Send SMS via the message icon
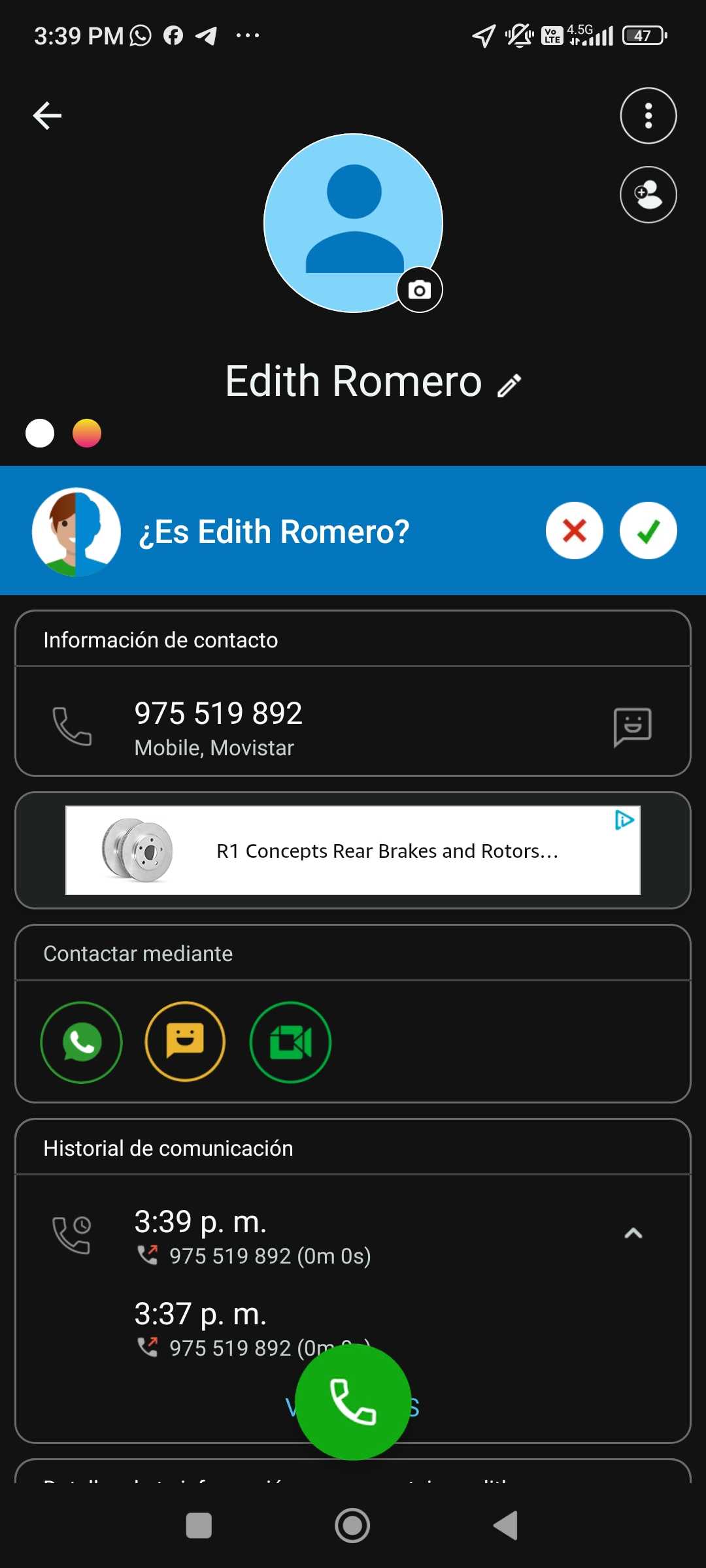This screenshot has height=1568, width=706. (632, 727)
